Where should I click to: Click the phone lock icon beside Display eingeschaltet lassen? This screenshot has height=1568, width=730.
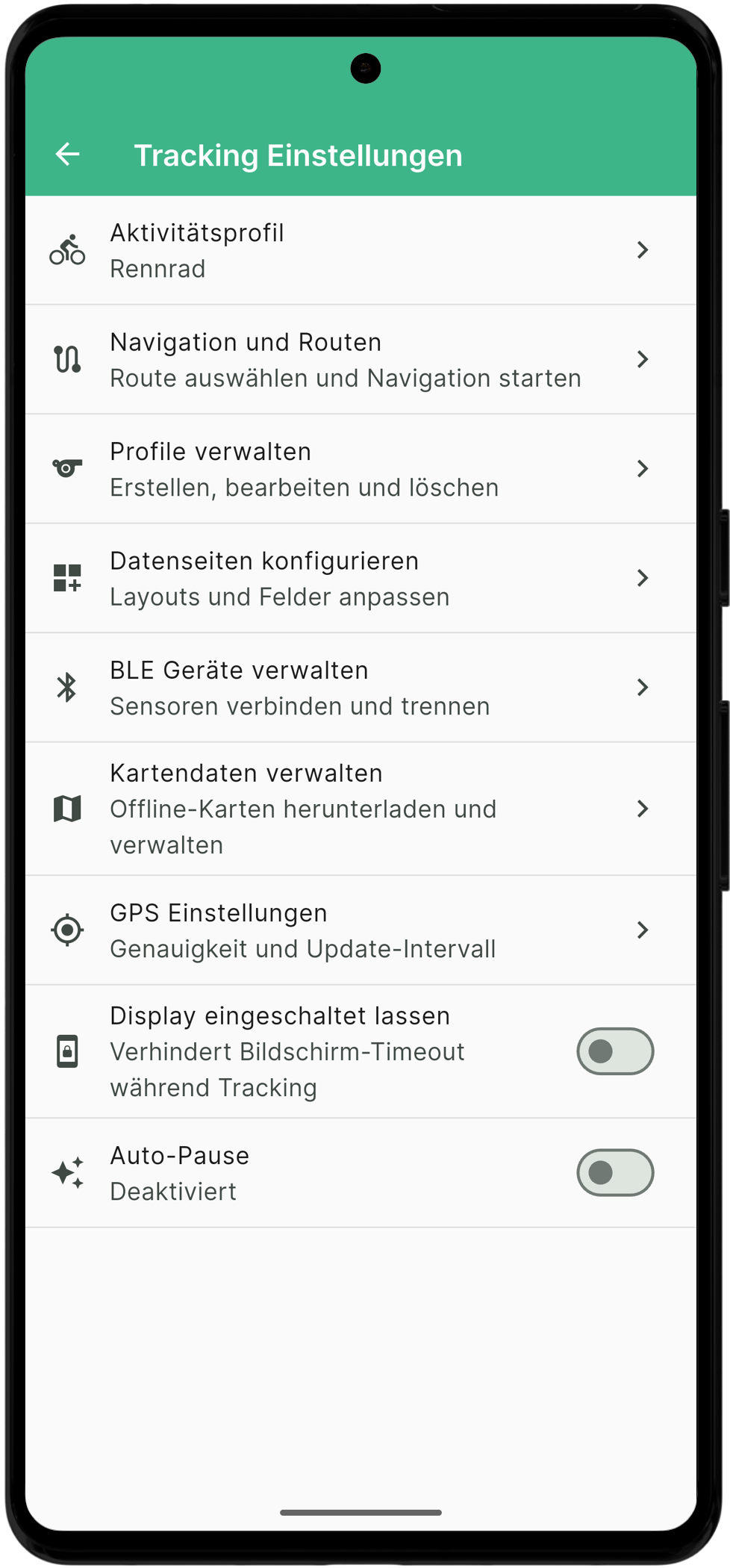click(x=67, y=1051)
